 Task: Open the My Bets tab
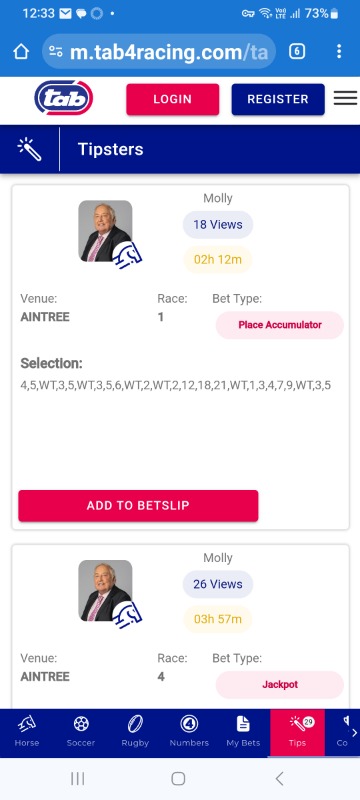243,732
